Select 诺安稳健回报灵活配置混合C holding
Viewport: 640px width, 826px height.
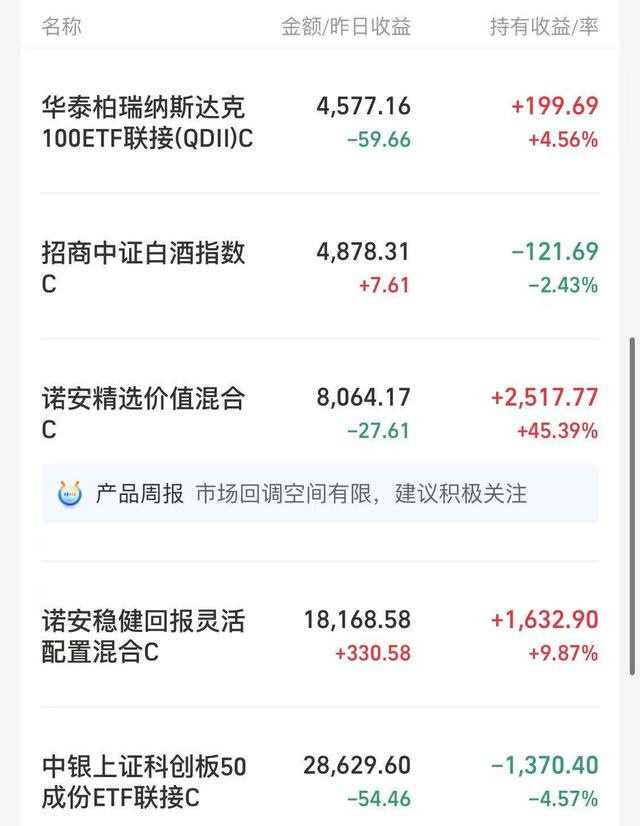(143, 636)
